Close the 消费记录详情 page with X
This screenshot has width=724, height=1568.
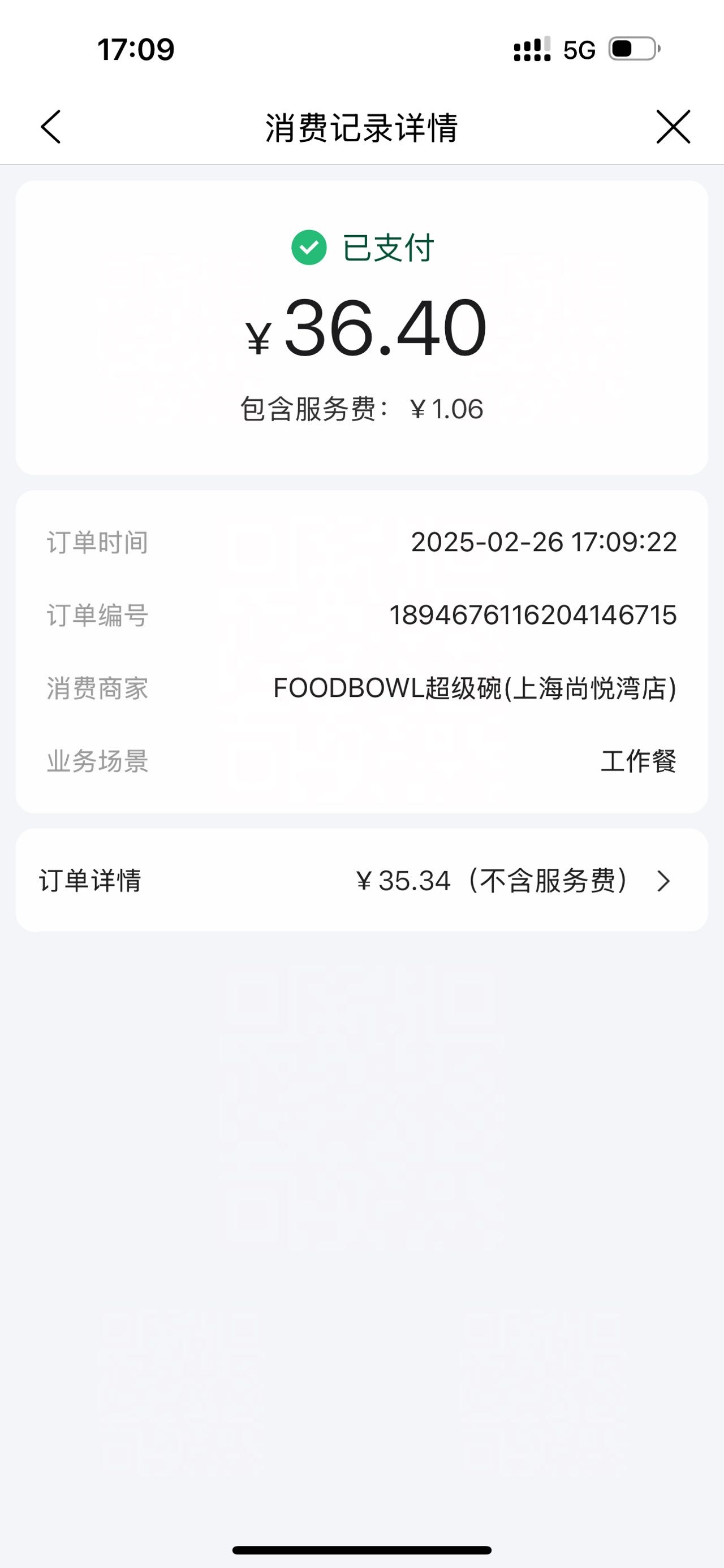673,127
